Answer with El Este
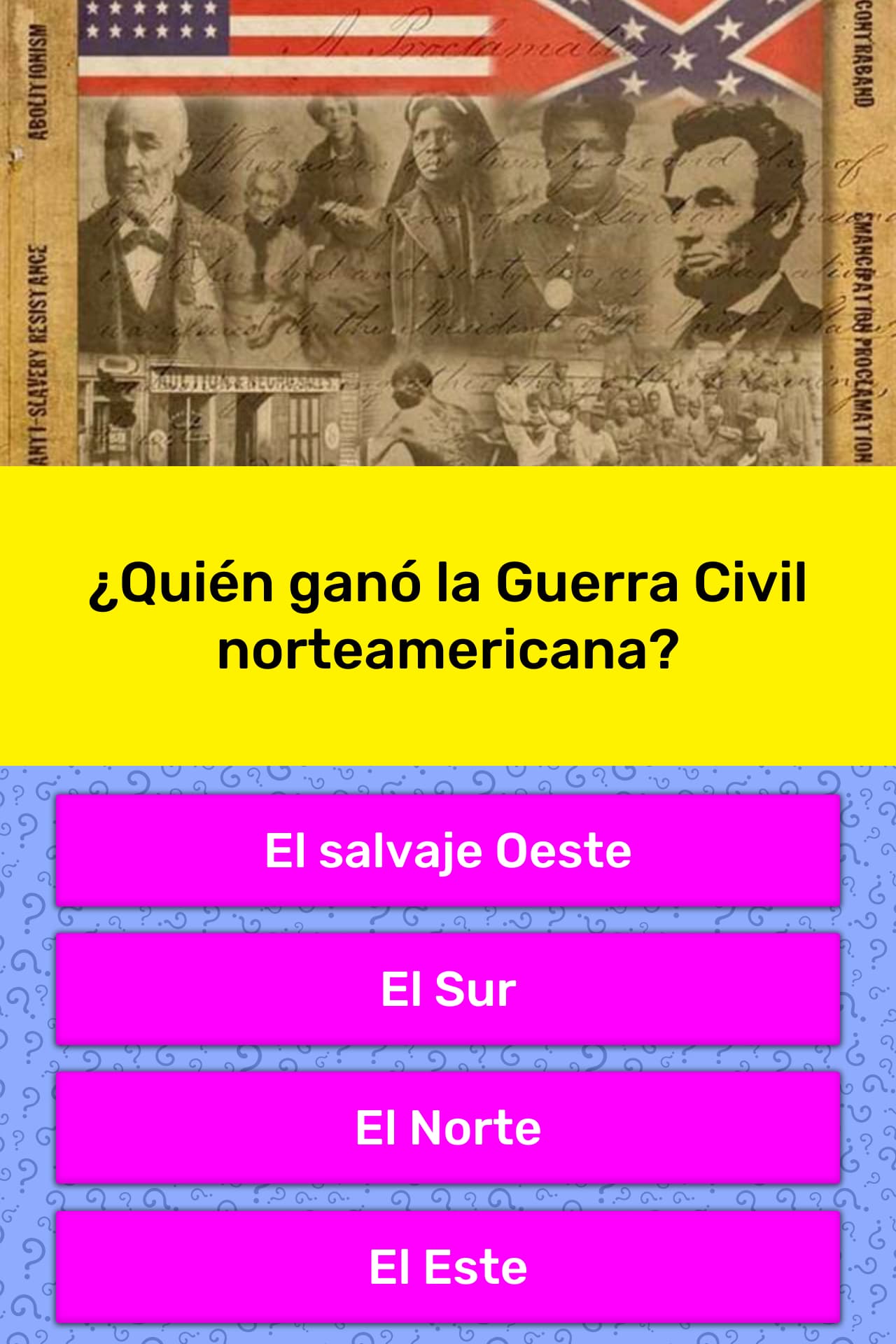This screenshot has width=896, height=1344. [448, 1266]
